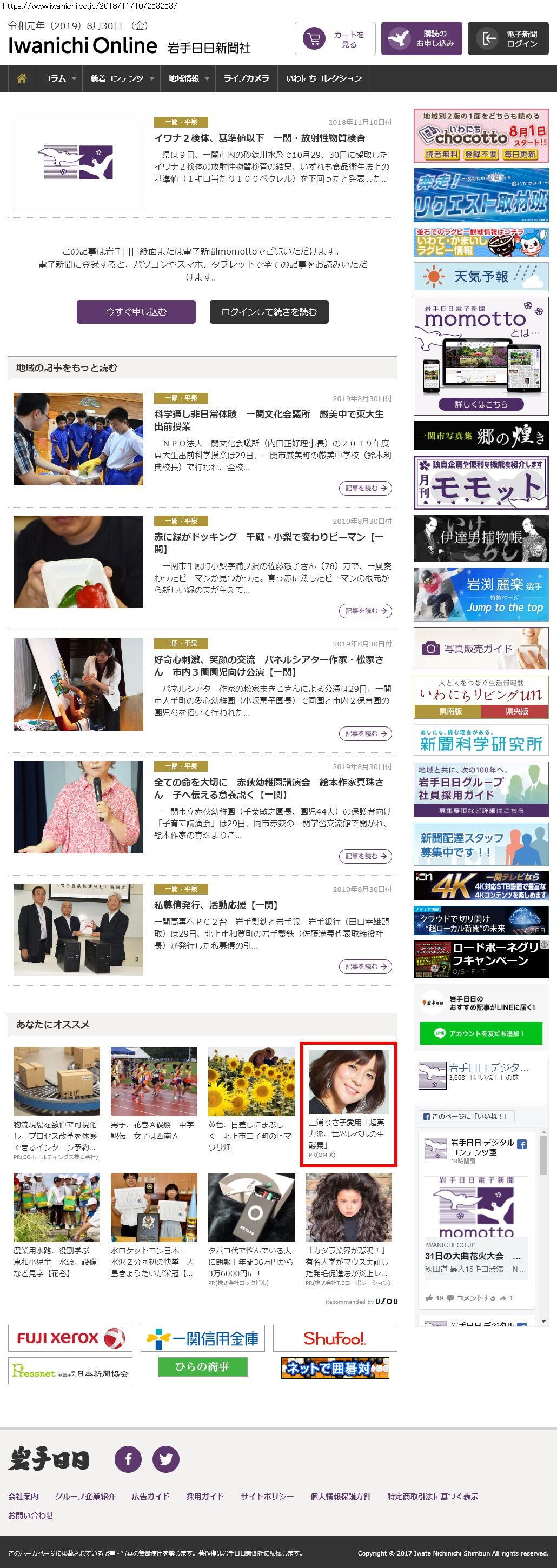557x1568 pixels.
Task: Open the Facebook icon in the footer
Action: click(129, 1459)
